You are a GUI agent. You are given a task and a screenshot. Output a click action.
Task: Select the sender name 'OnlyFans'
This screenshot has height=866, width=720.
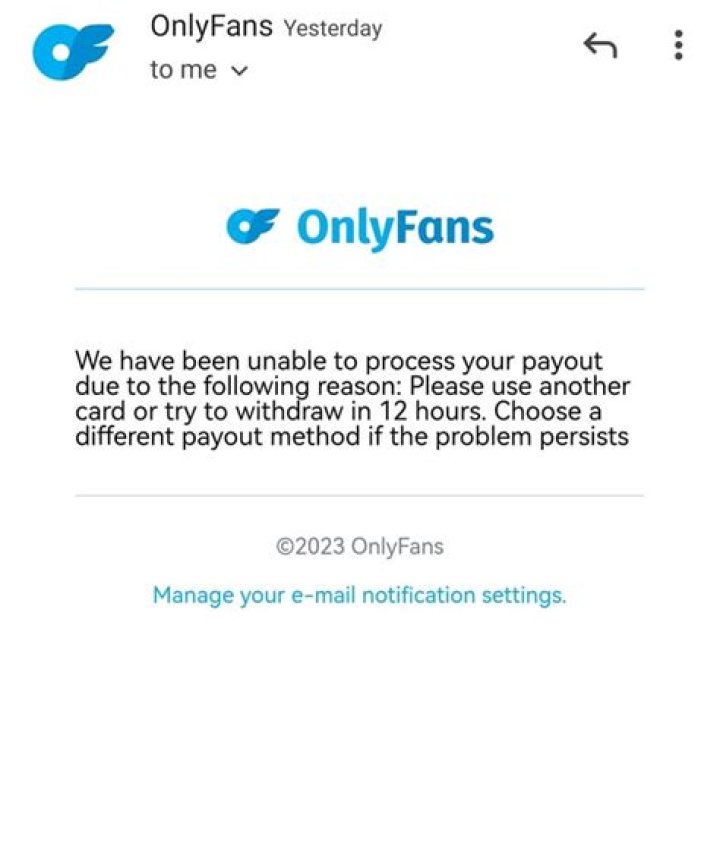(213, 27)
